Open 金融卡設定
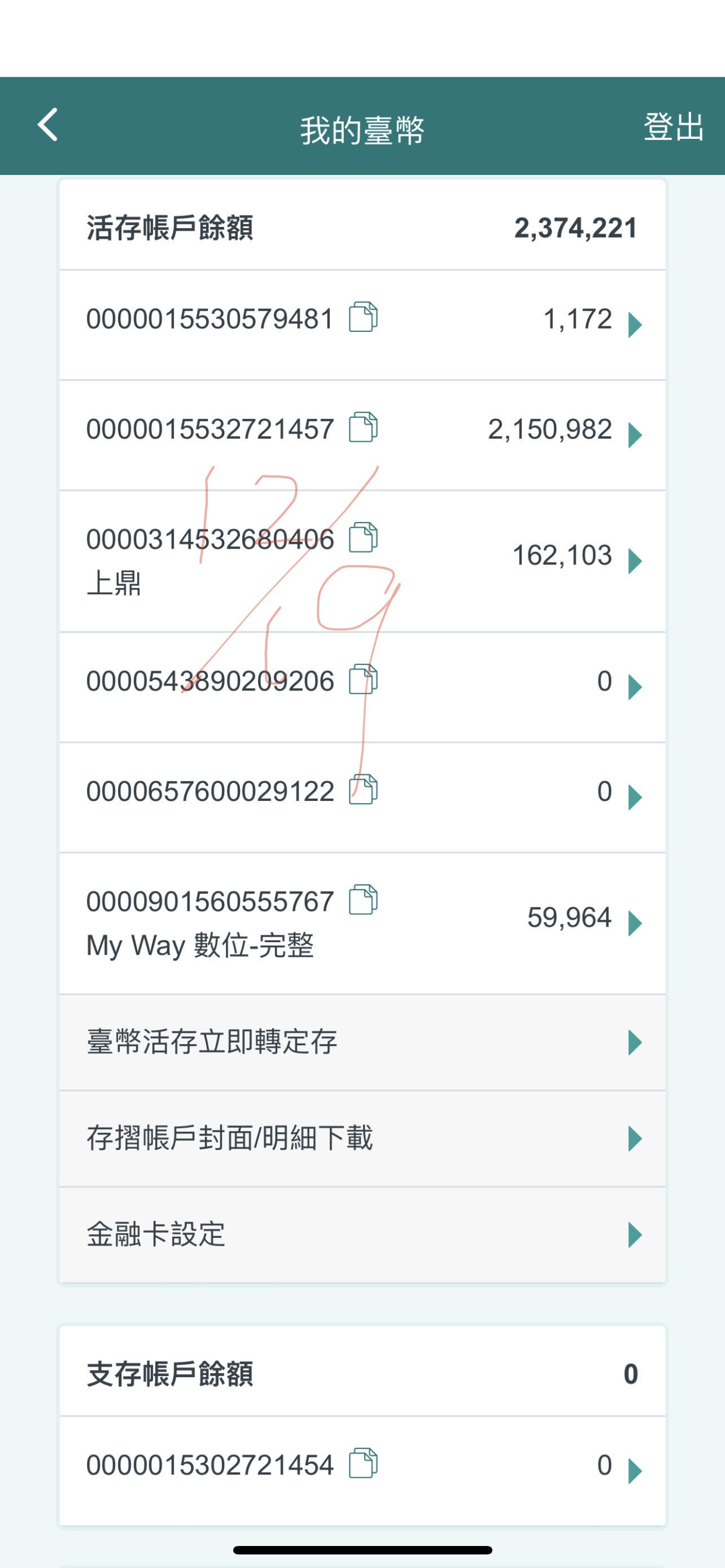Screen dimensions: 725x1568 (362, 1235)
